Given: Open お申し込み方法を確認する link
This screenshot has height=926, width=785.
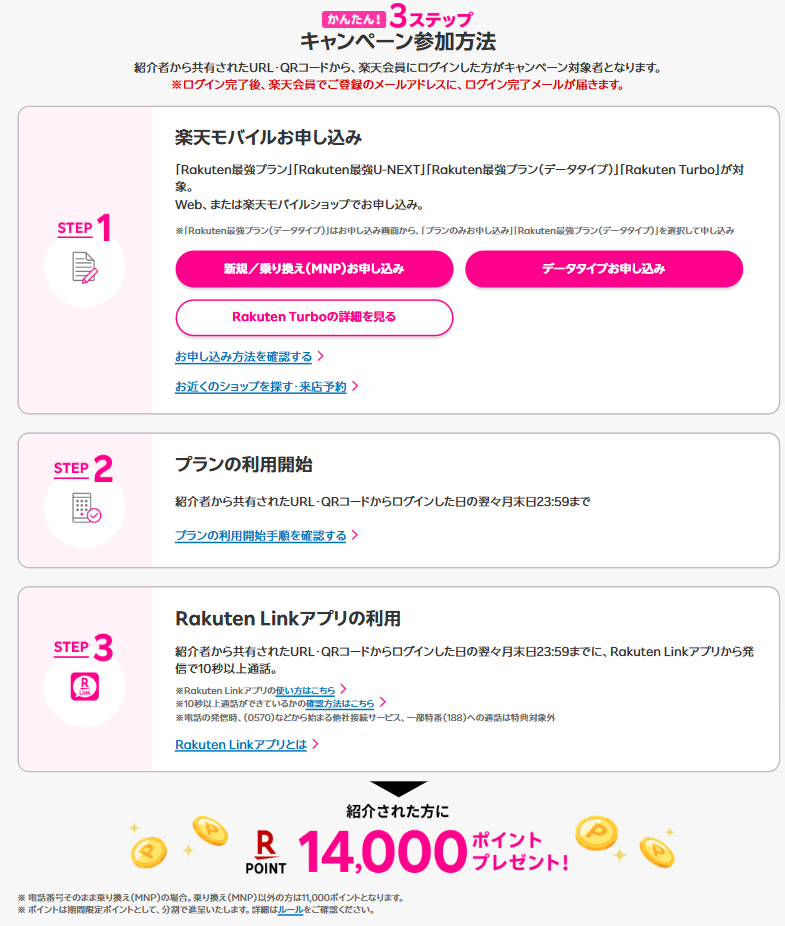Looking at the screenshot, I should coord(243,356).
